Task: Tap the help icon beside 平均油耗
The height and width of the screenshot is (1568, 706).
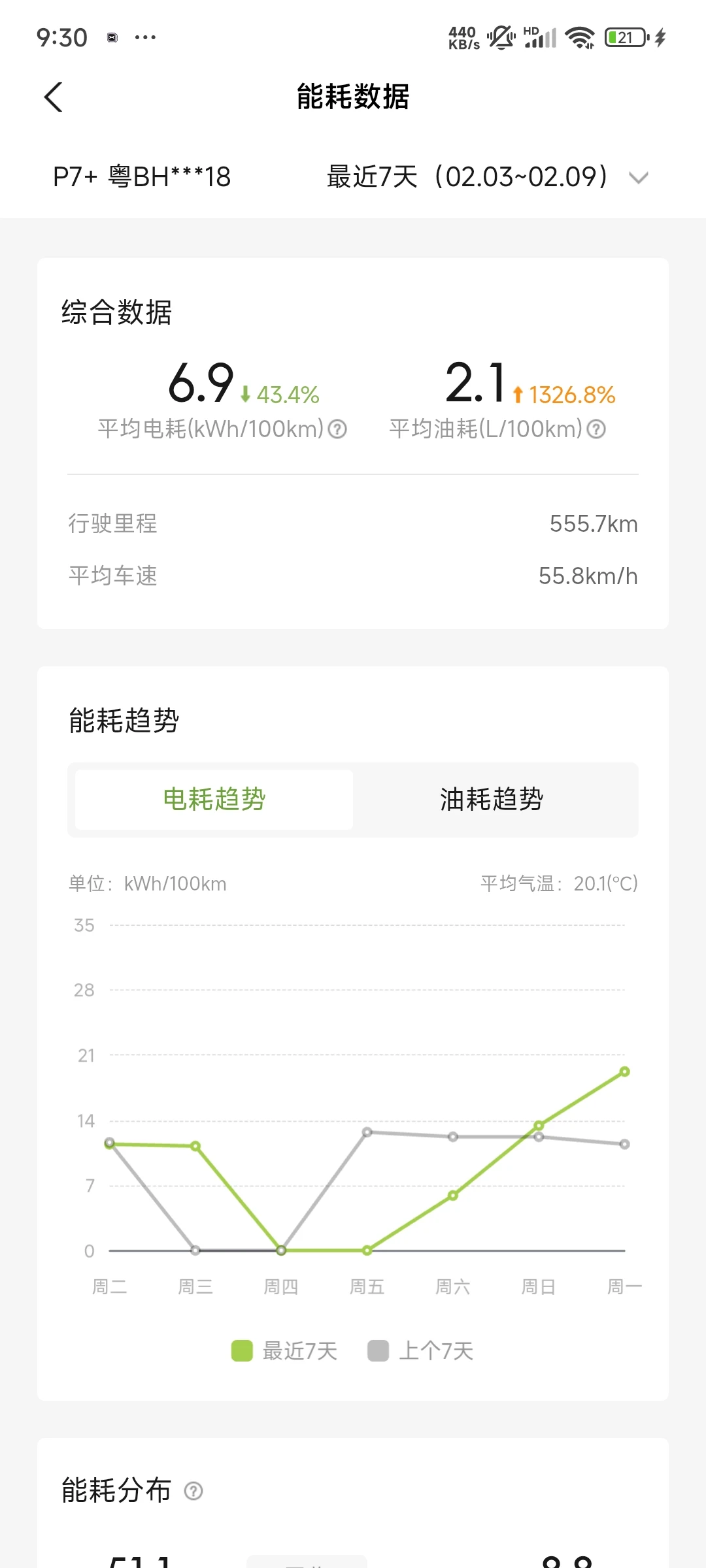Action: coord(596,429)
